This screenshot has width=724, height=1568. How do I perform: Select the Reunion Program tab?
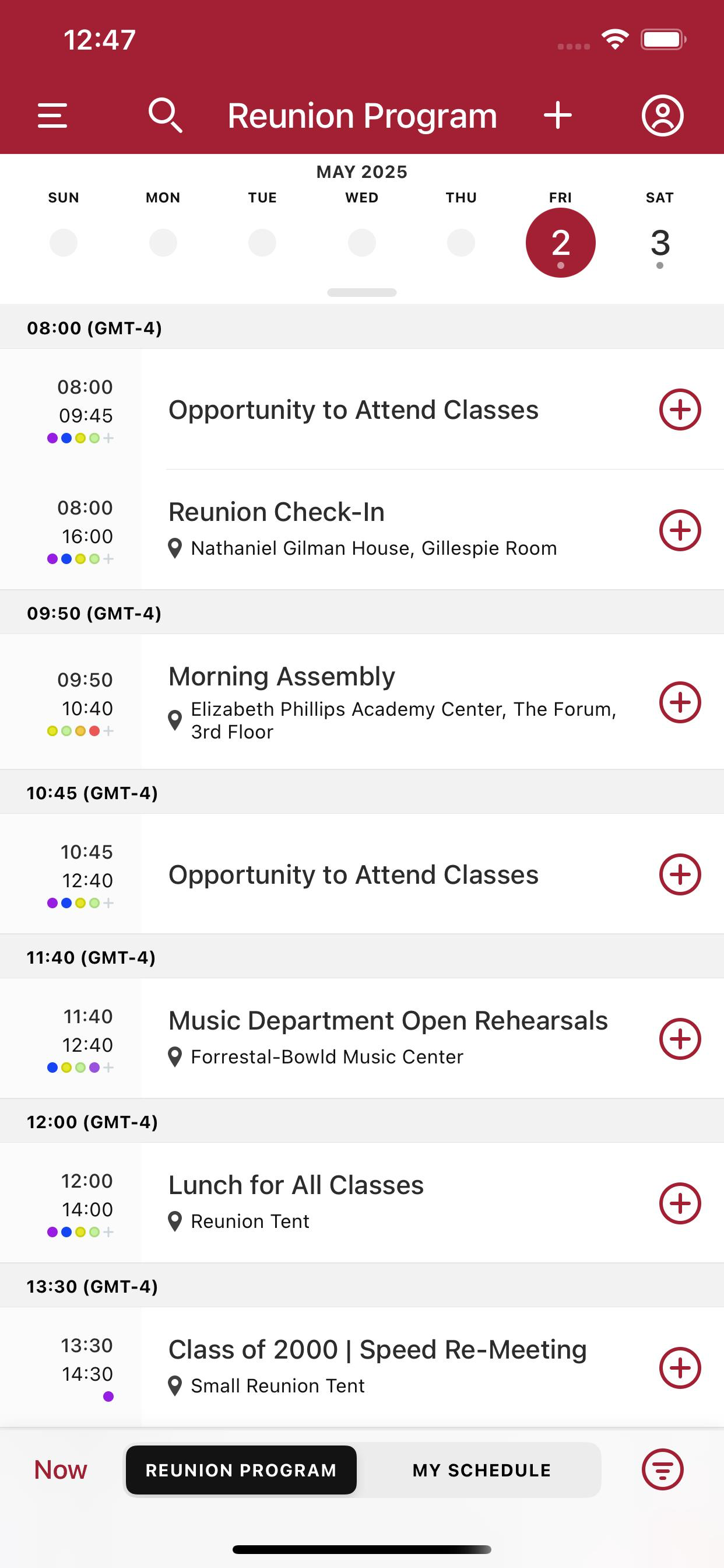pos(241,1470)
